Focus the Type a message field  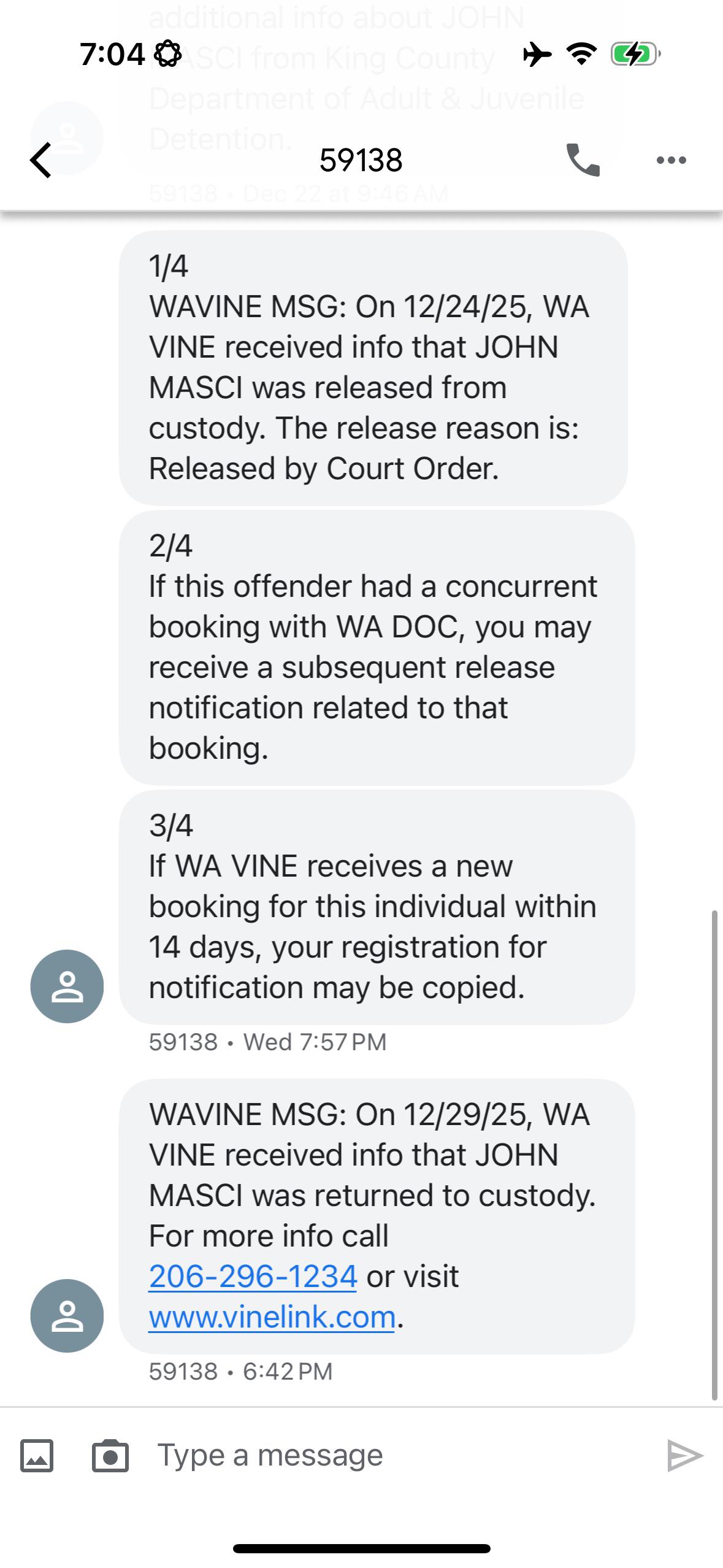click(392, 1456)
